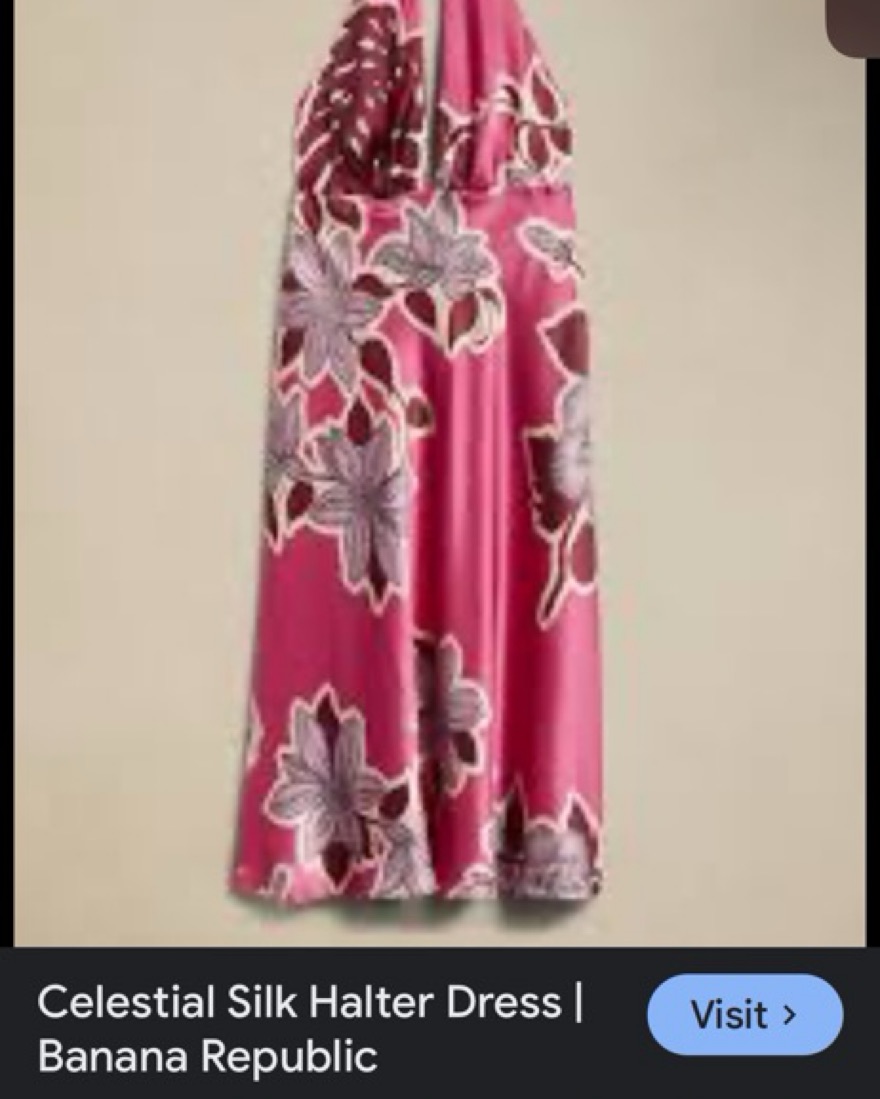Open the Celestial Silk Halter Dress image

click(438, 470)
